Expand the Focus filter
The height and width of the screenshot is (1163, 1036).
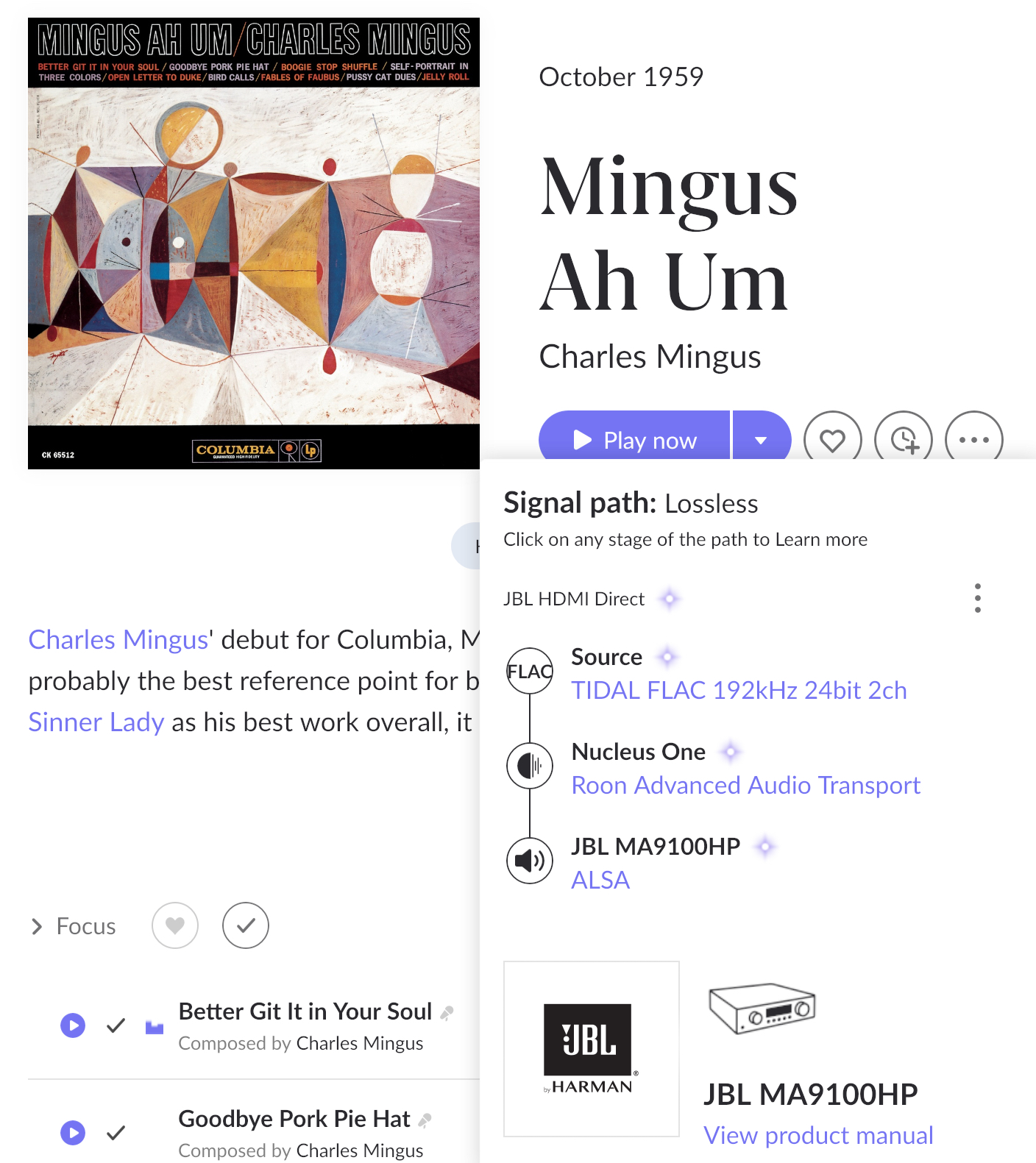point(74,925)
